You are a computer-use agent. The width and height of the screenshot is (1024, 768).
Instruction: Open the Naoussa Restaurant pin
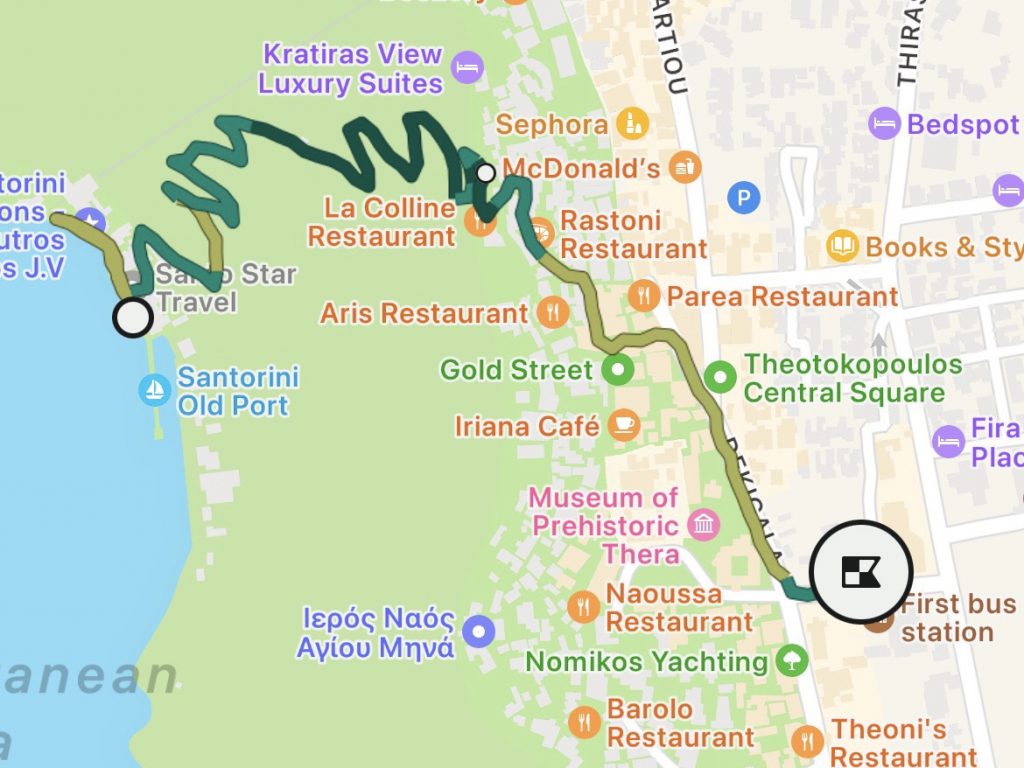click(x=583, y=606)
